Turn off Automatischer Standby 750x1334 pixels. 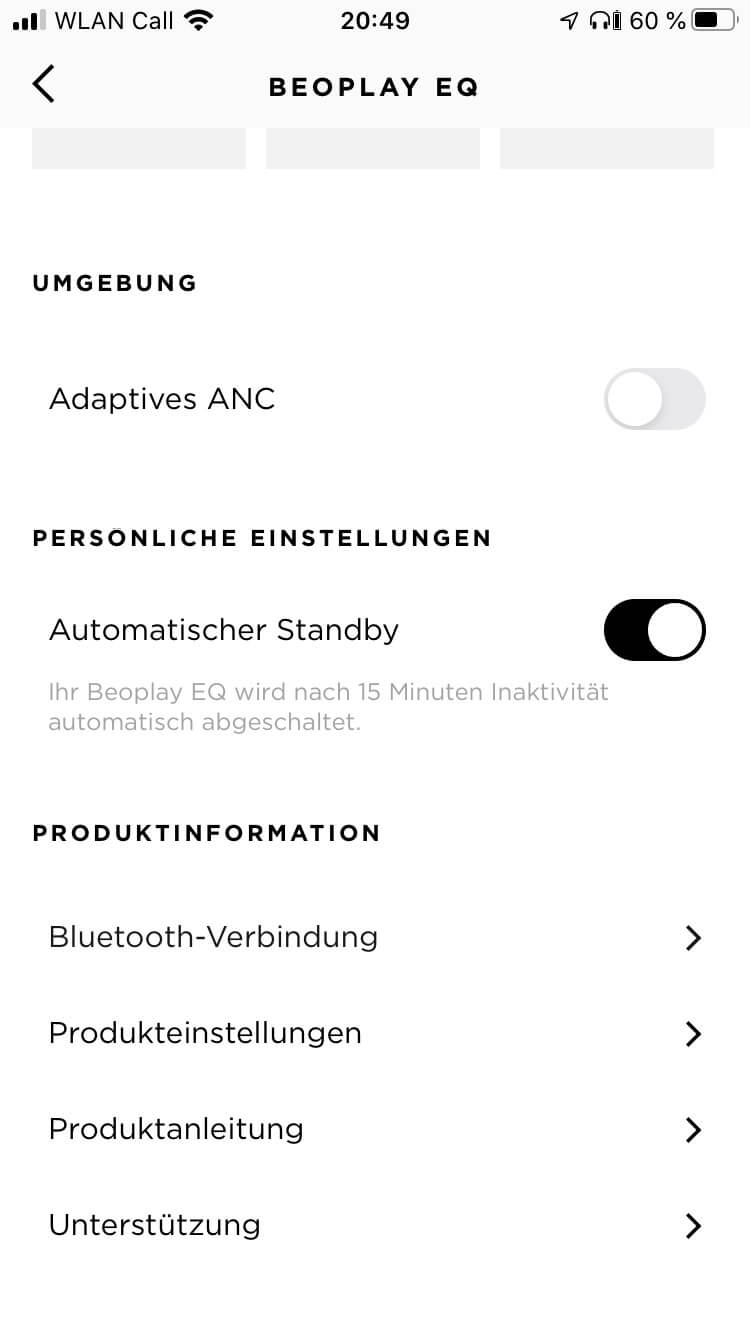[654, 630]
